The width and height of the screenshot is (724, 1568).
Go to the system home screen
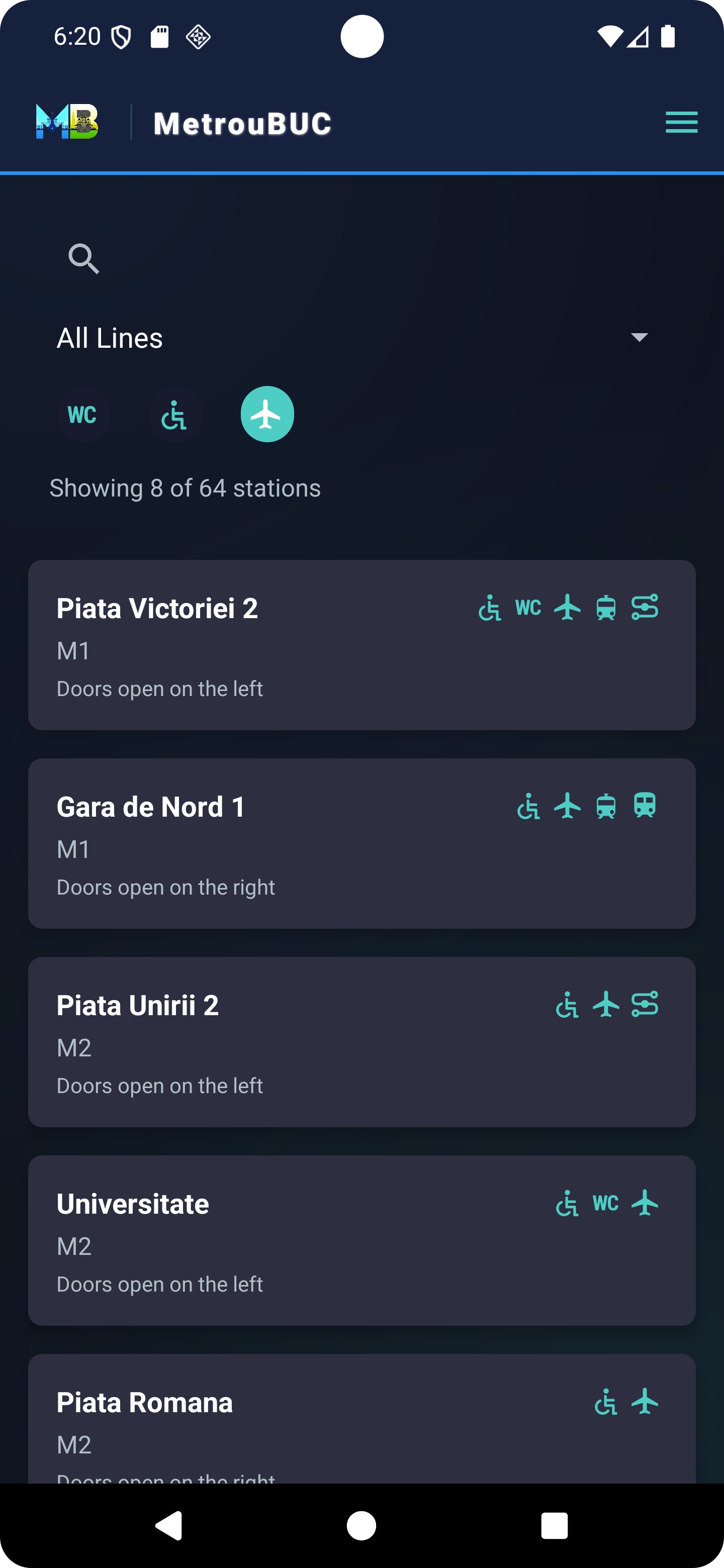361,1525
